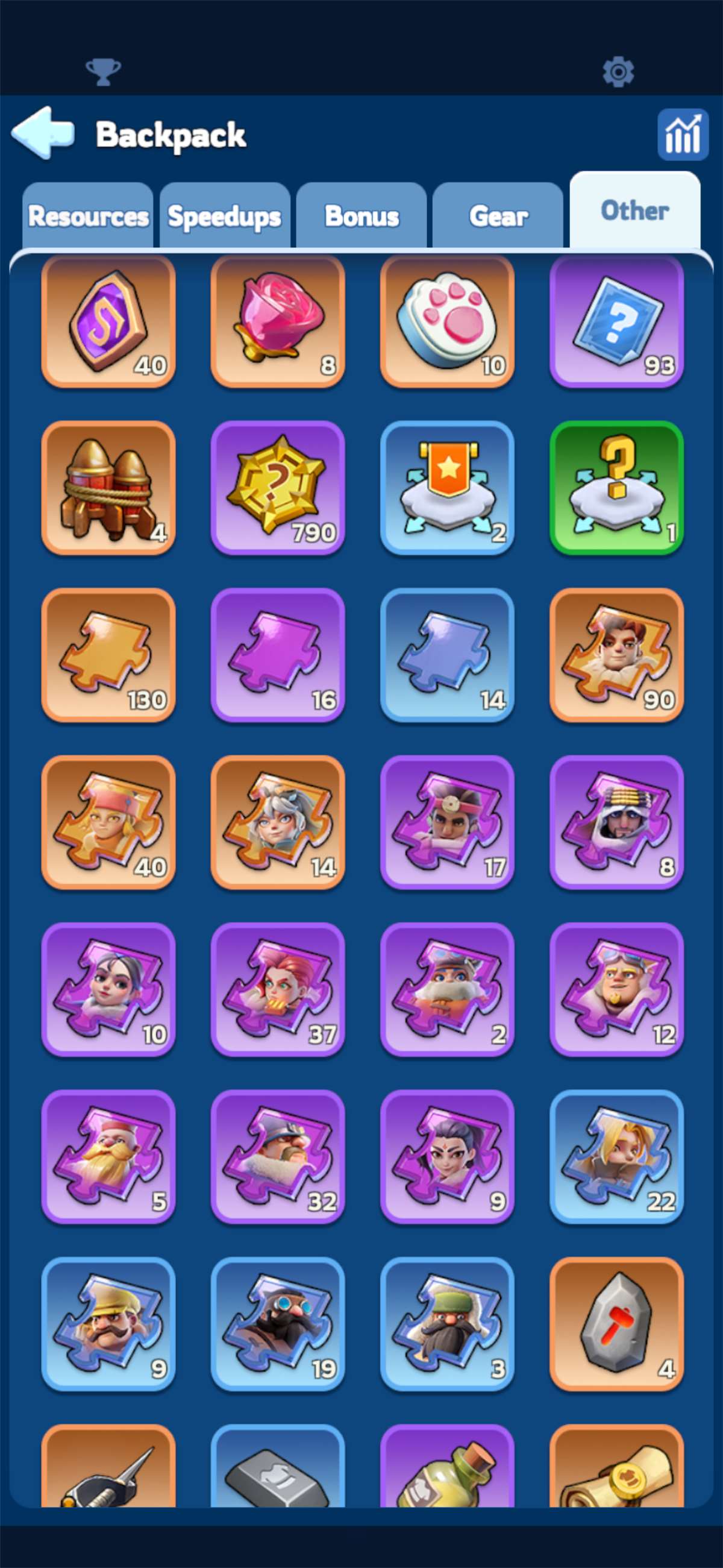723x1568 pixels.
Task: Select the pink rose item
Action: point(278,321)
